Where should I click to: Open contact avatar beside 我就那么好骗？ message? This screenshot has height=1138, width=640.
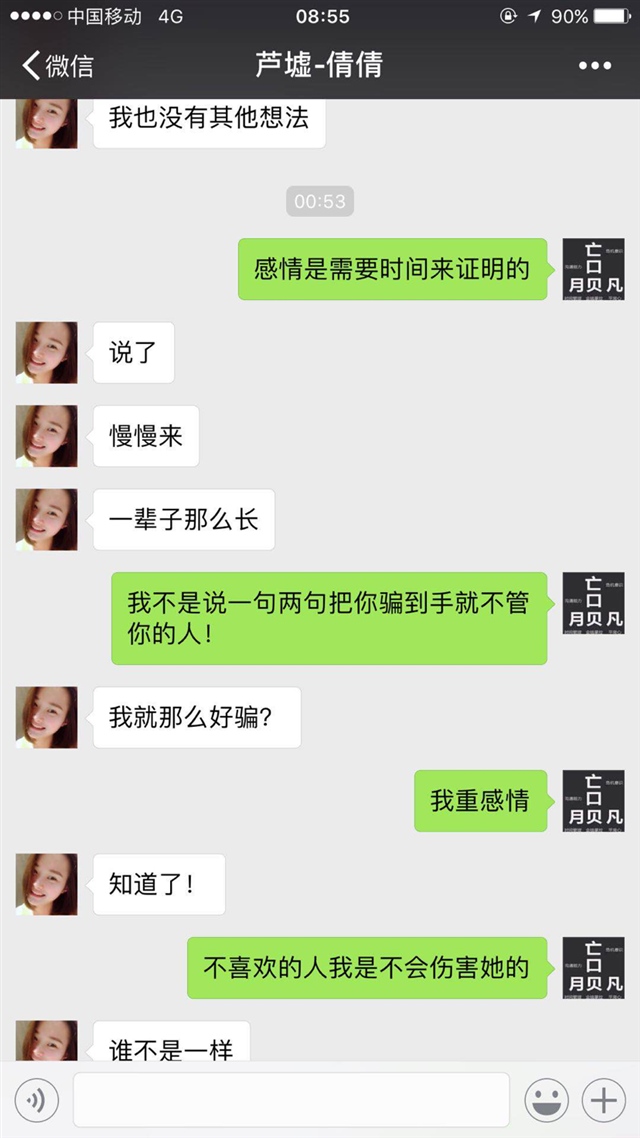pyautogui.click(x=46, y=717)
